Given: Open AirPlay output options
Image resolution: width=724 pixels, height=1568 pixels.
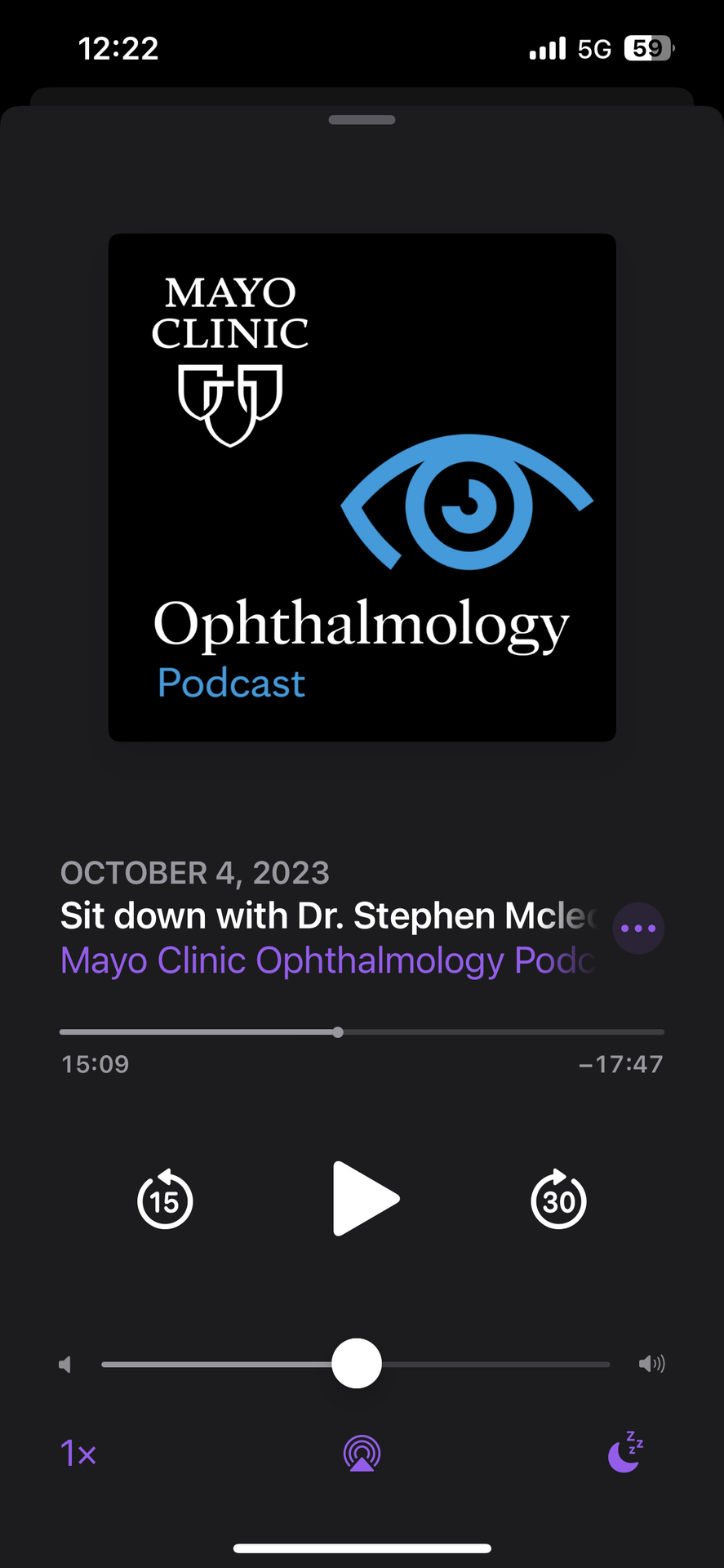Looking at the screenshot, I should pos(362,1454).
